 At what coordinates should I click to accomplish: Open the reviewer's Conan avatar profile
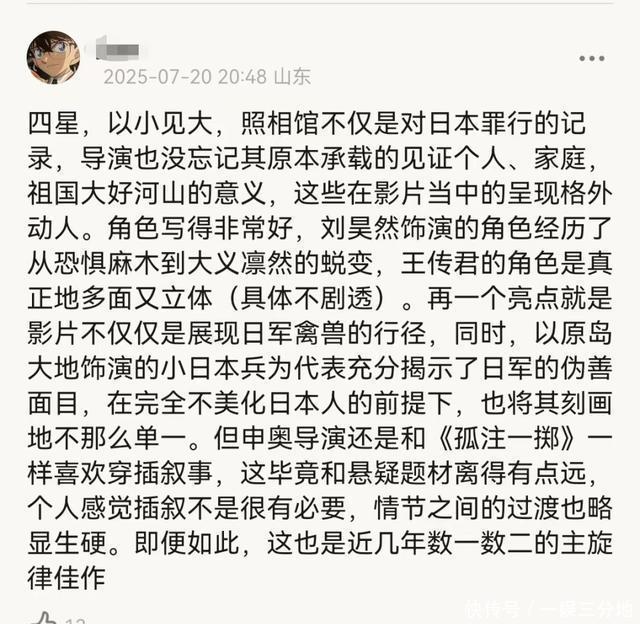point(53,57)
